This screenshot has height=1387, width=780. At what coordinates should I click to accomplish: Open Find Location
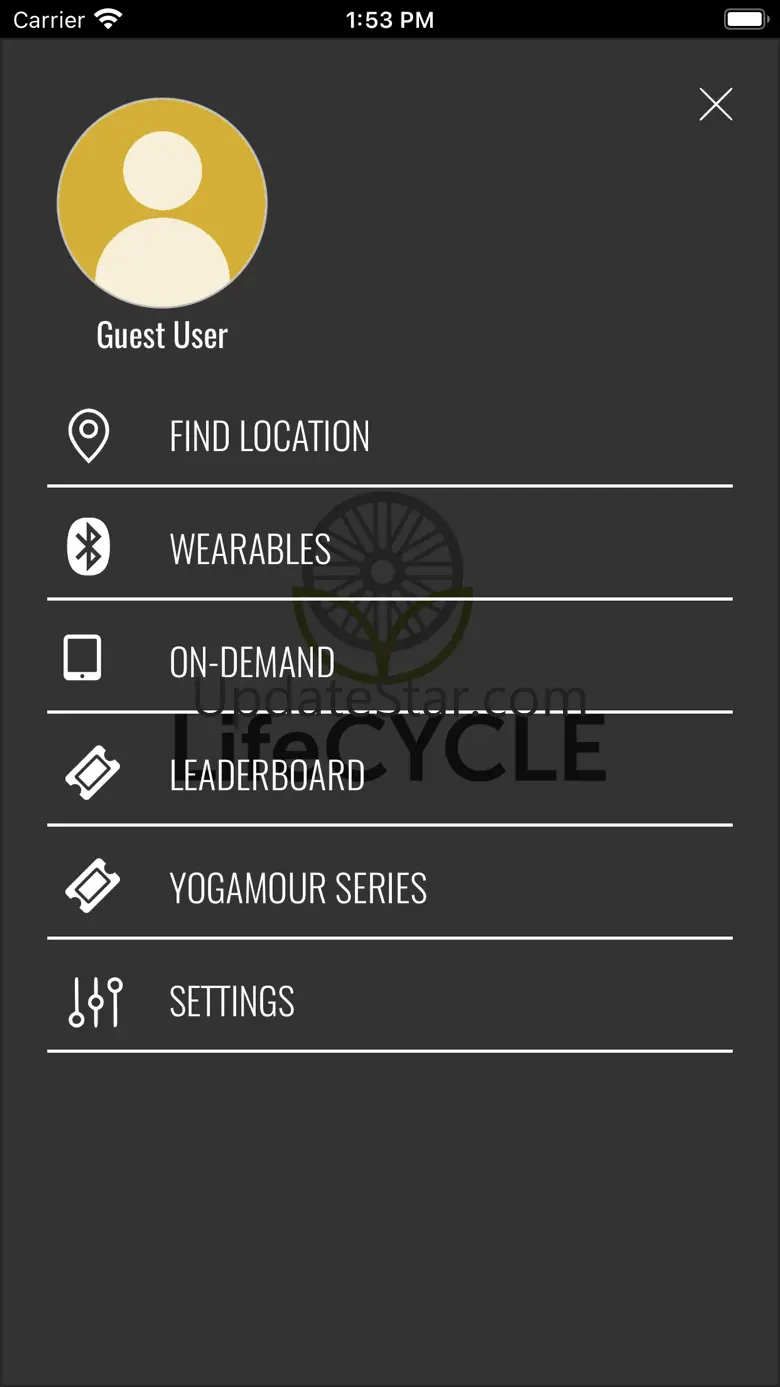click(390, 436)
